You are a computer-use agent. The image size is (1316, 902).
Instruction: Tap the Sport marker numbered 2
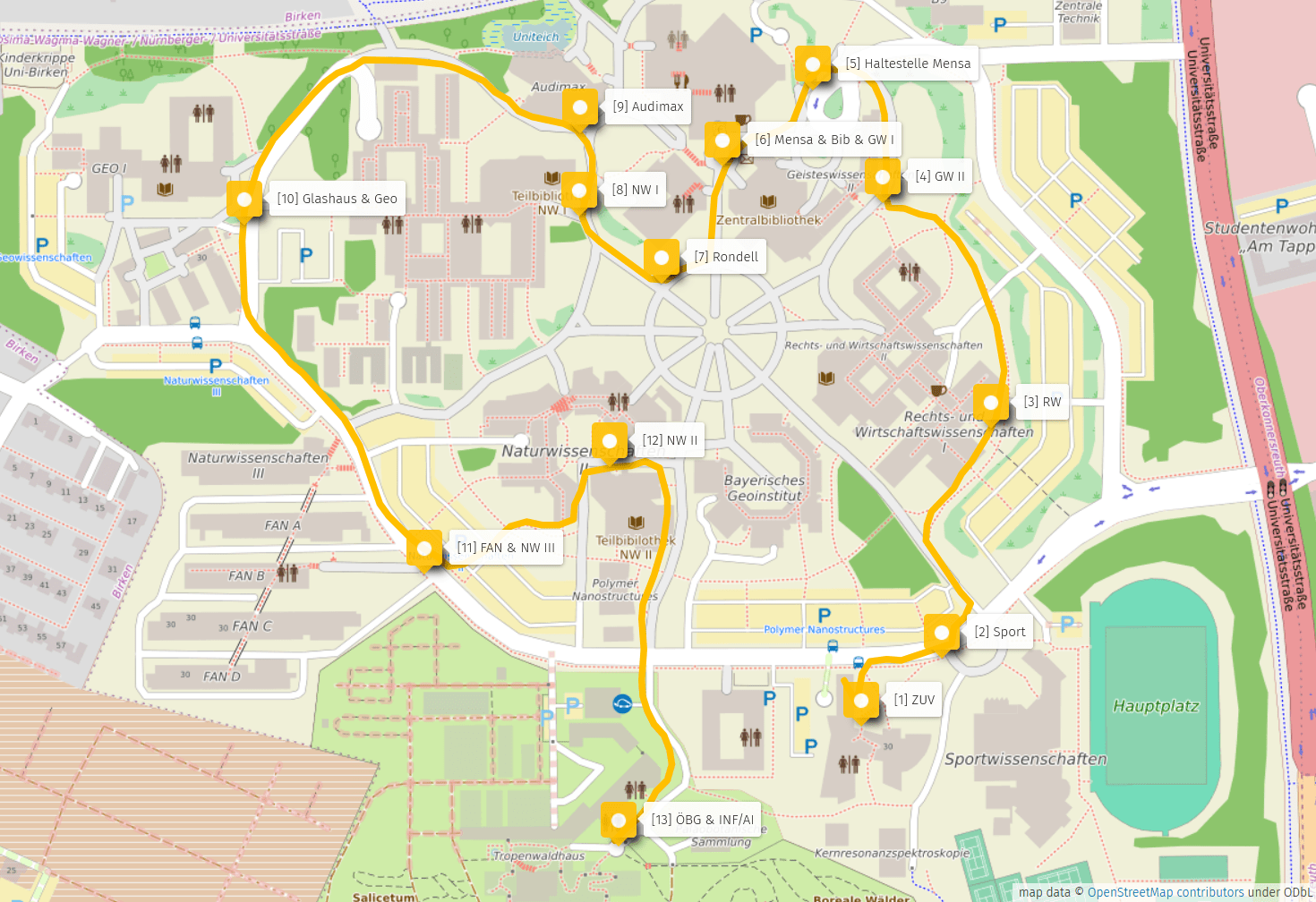click(x=942, y=633)
